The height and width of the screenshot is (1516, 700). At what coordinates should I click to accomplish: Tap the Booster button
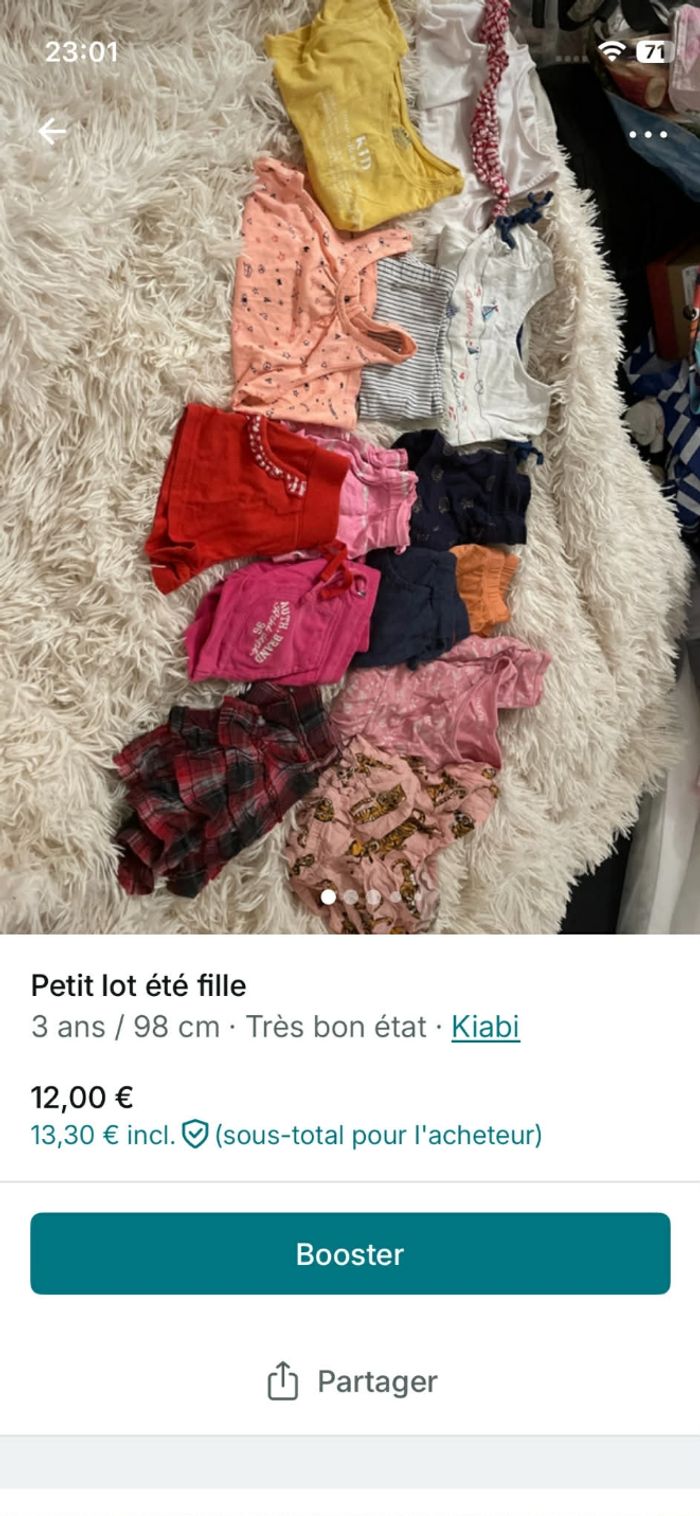350,1254
